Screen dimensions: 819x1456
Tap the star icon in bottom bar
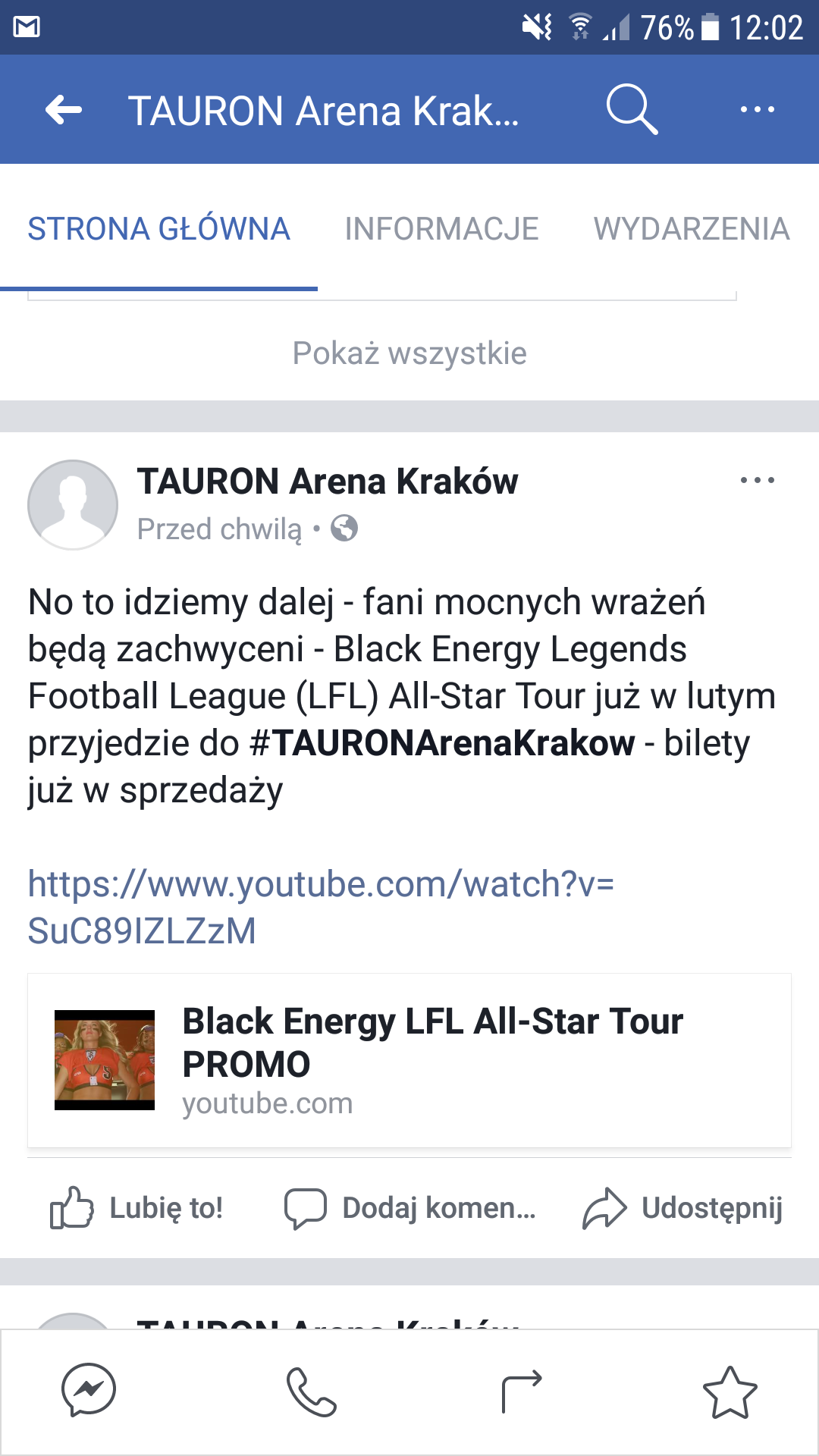730,1392
